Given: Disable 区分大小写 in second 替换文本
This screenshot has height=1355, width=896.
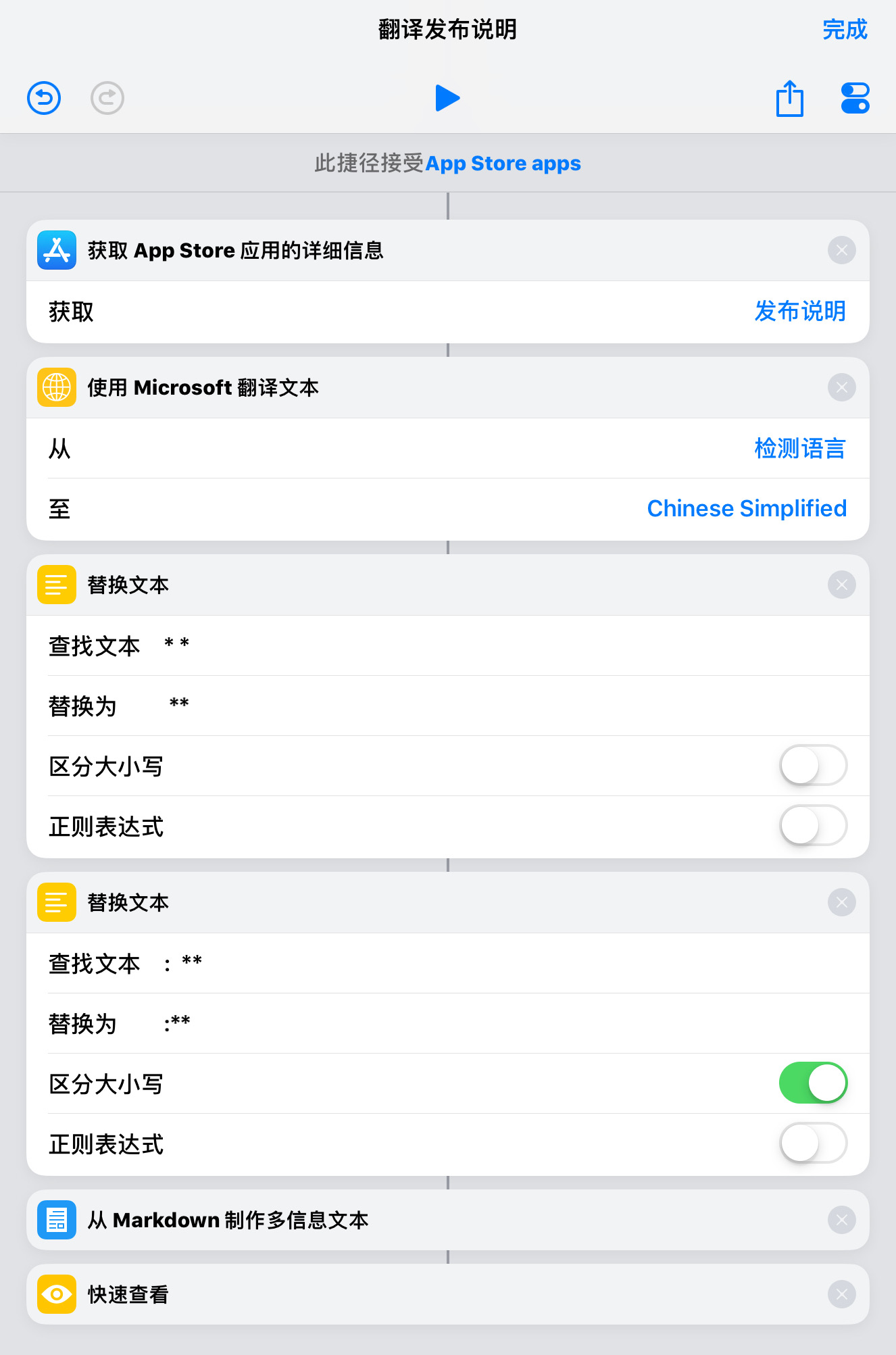Looking at the screenshot, I should click(813, 1083).
